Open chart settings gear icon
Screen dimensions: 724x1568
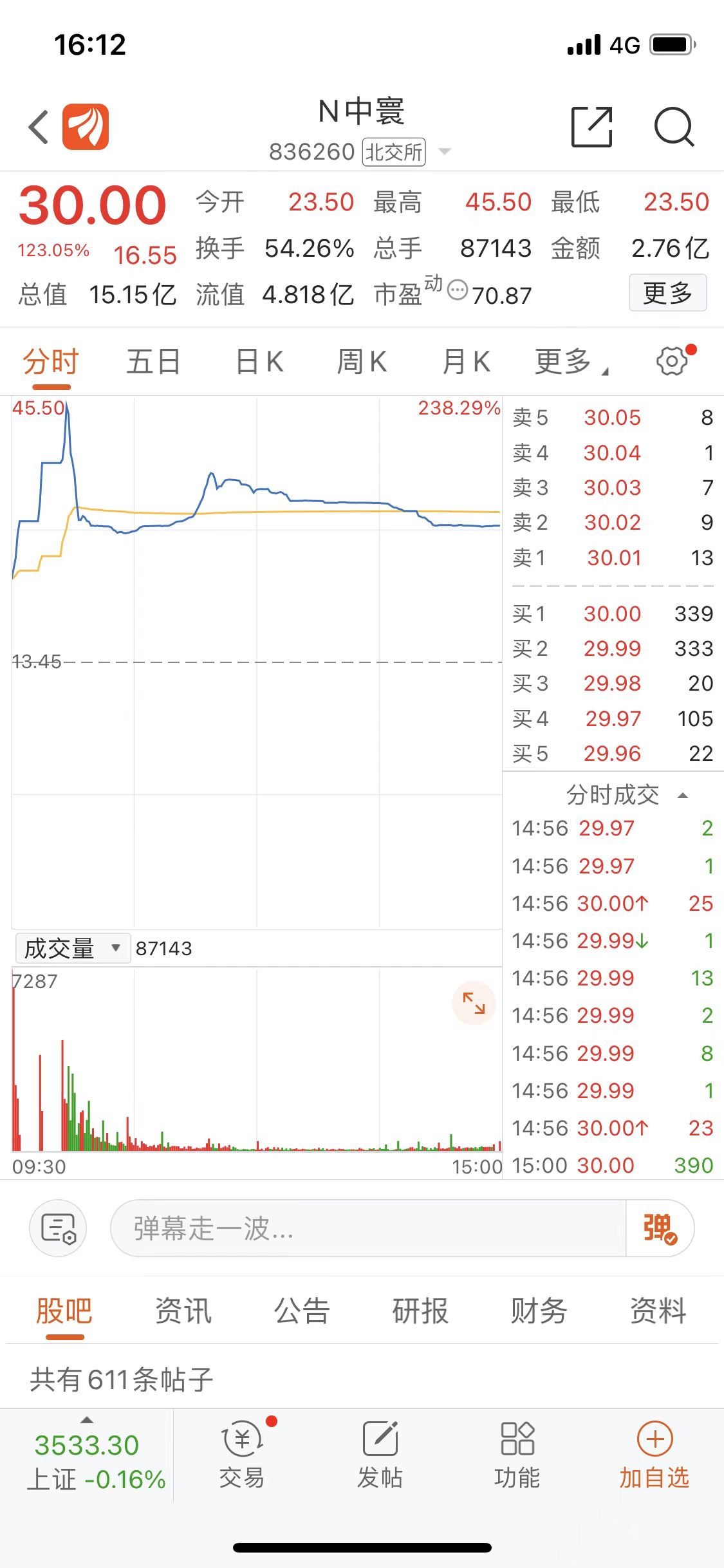tap(673, 360)
